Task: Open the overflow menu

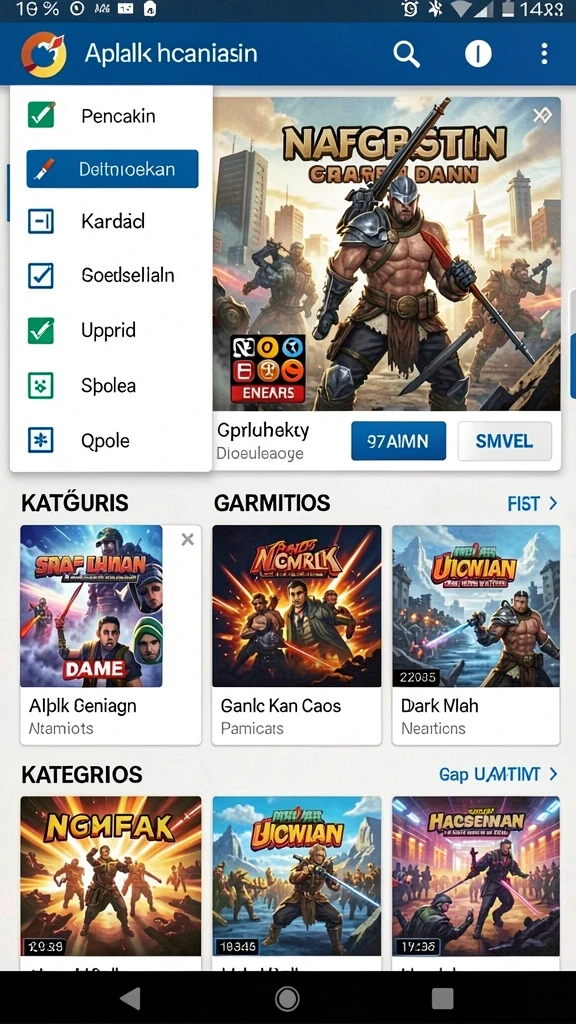Action: point(543,55)
